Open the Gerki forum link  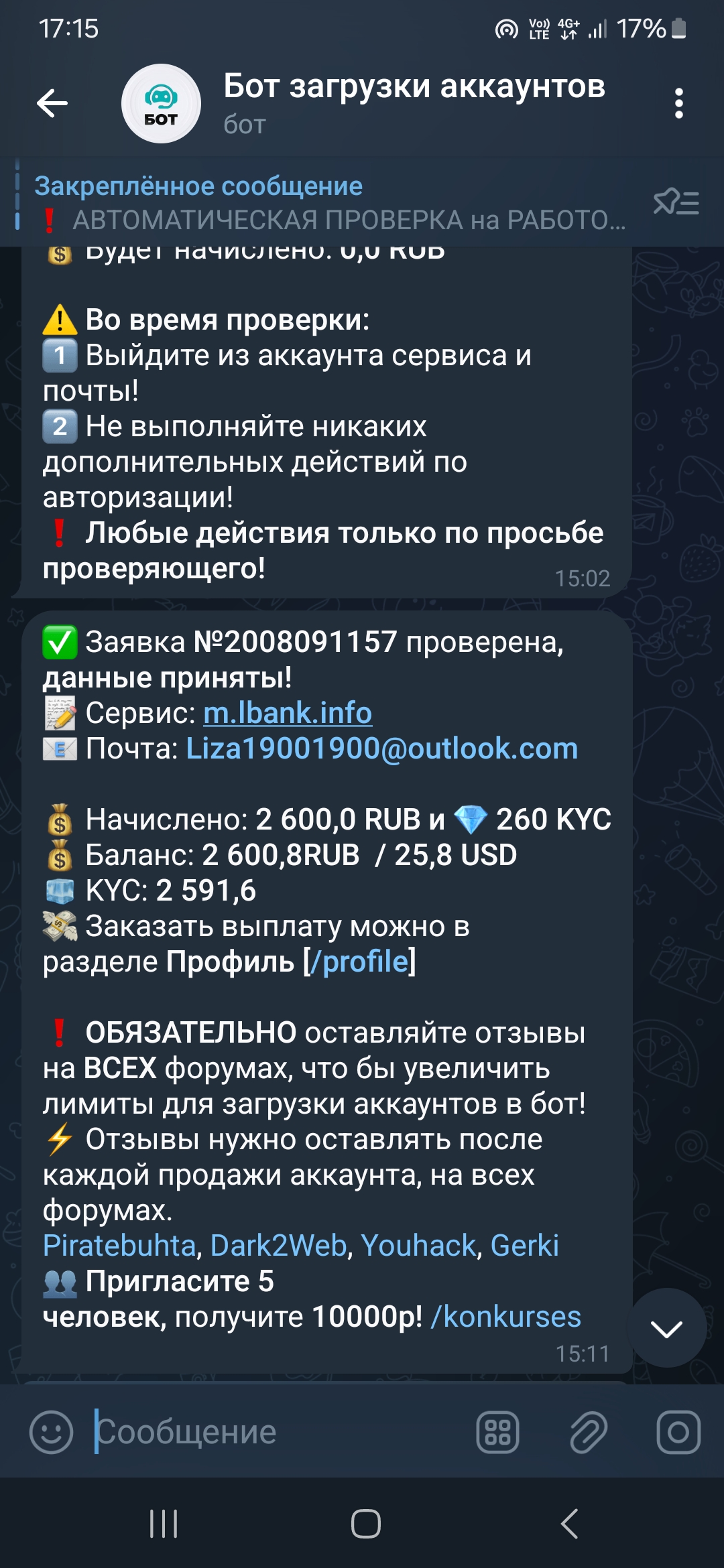pos(524,1246)
